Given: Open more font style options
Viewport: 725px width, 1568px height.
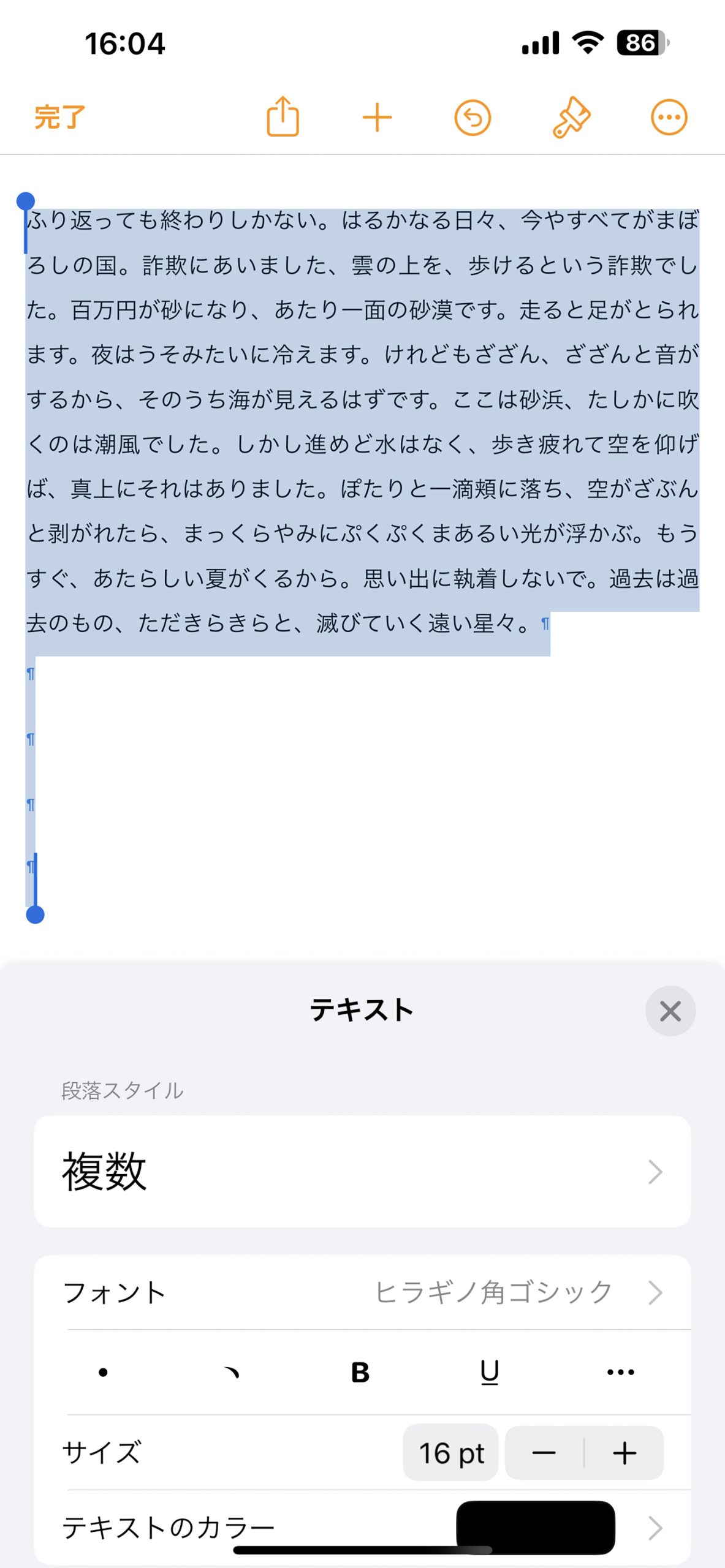Looking at the screenshot, I should pos(620,1372).
